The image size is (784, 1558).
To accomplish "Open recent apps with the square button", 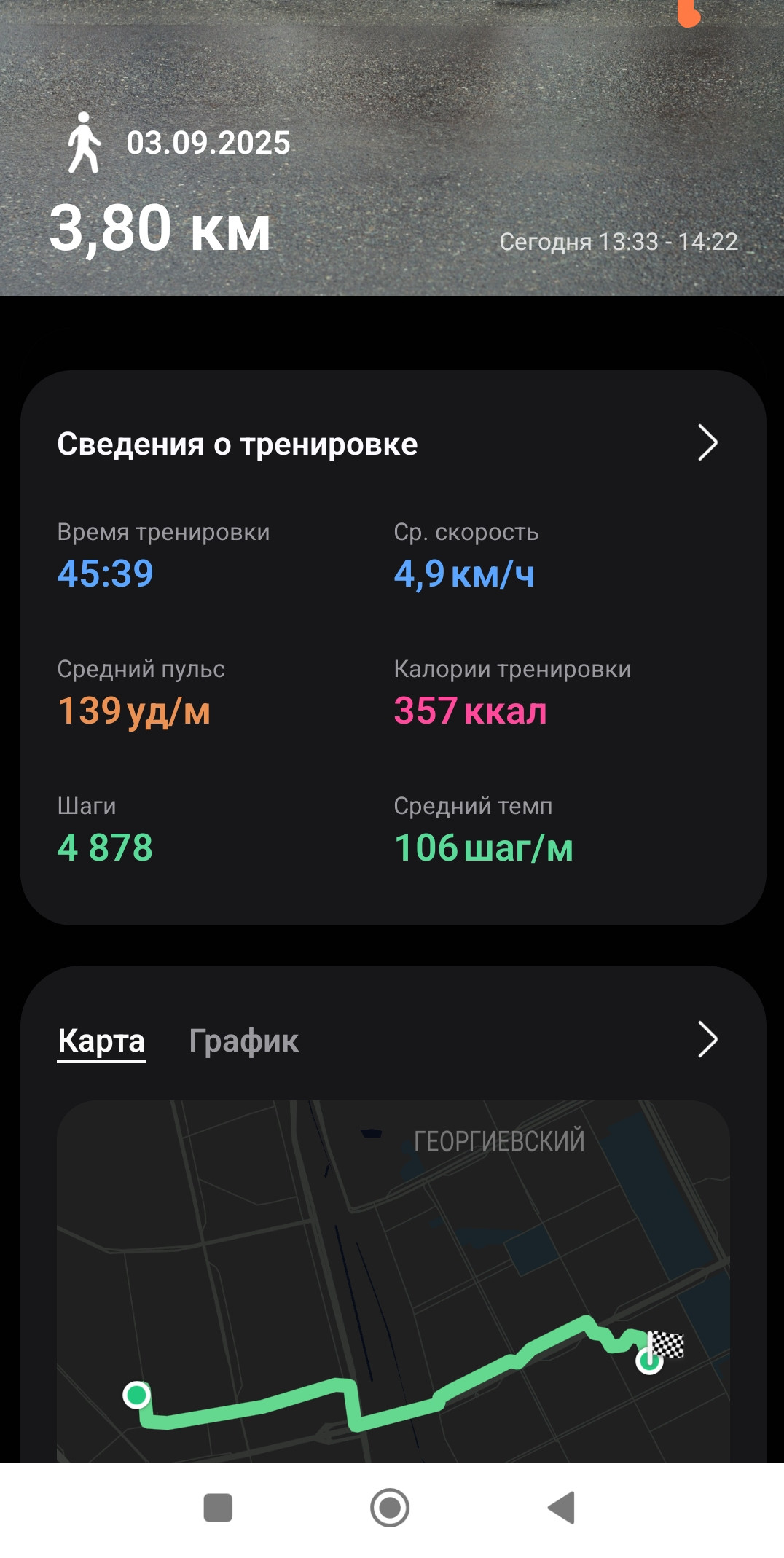I will (x=218, y=1508).
